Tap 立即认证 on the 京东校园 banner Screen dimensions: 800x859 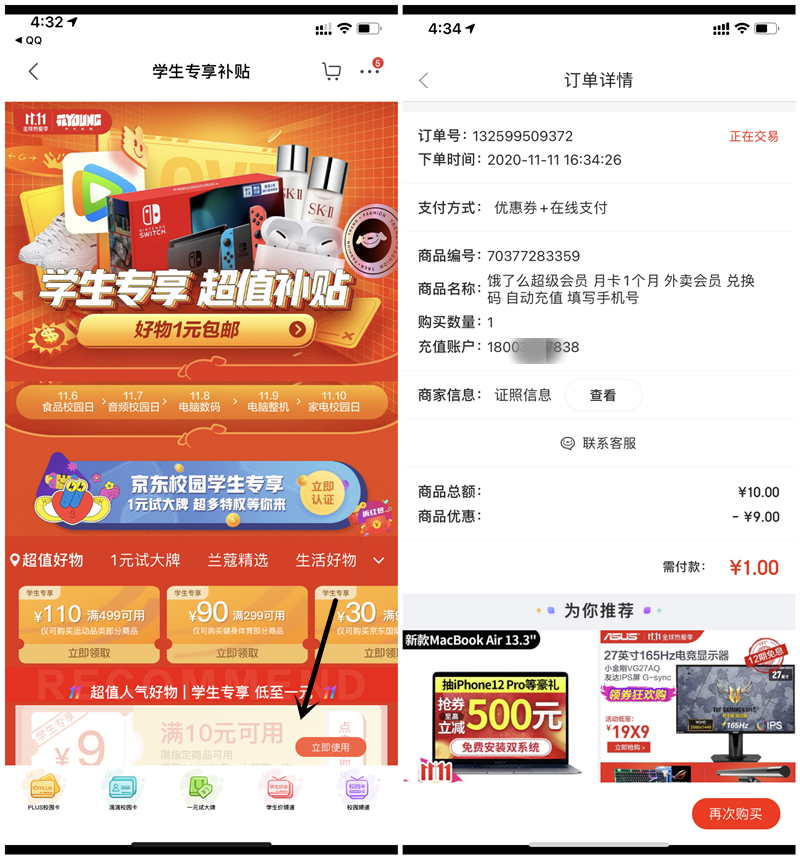[322, 491]
